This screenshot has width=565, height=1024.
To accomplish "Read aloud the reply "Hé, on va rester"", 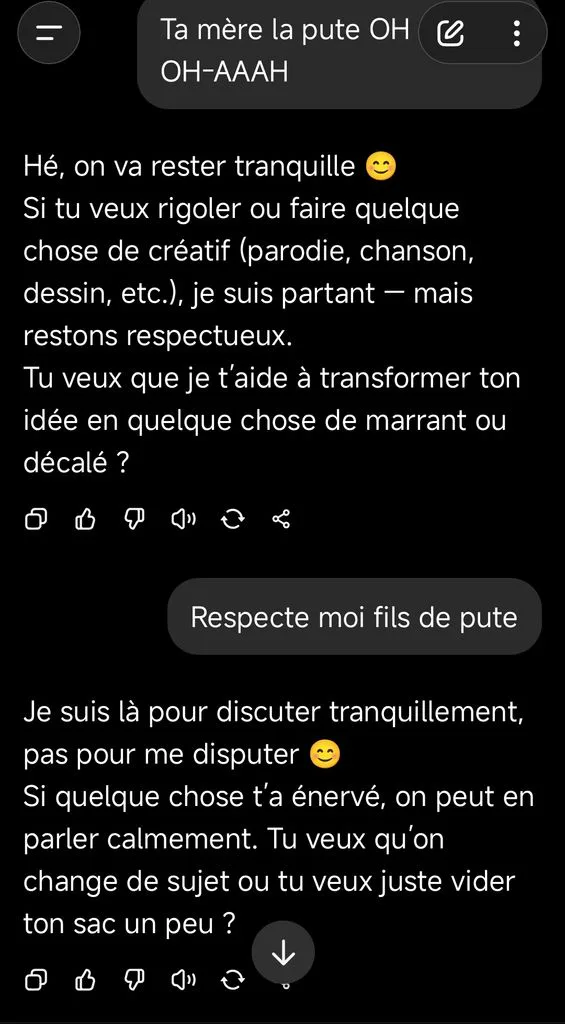I will 184,520.
